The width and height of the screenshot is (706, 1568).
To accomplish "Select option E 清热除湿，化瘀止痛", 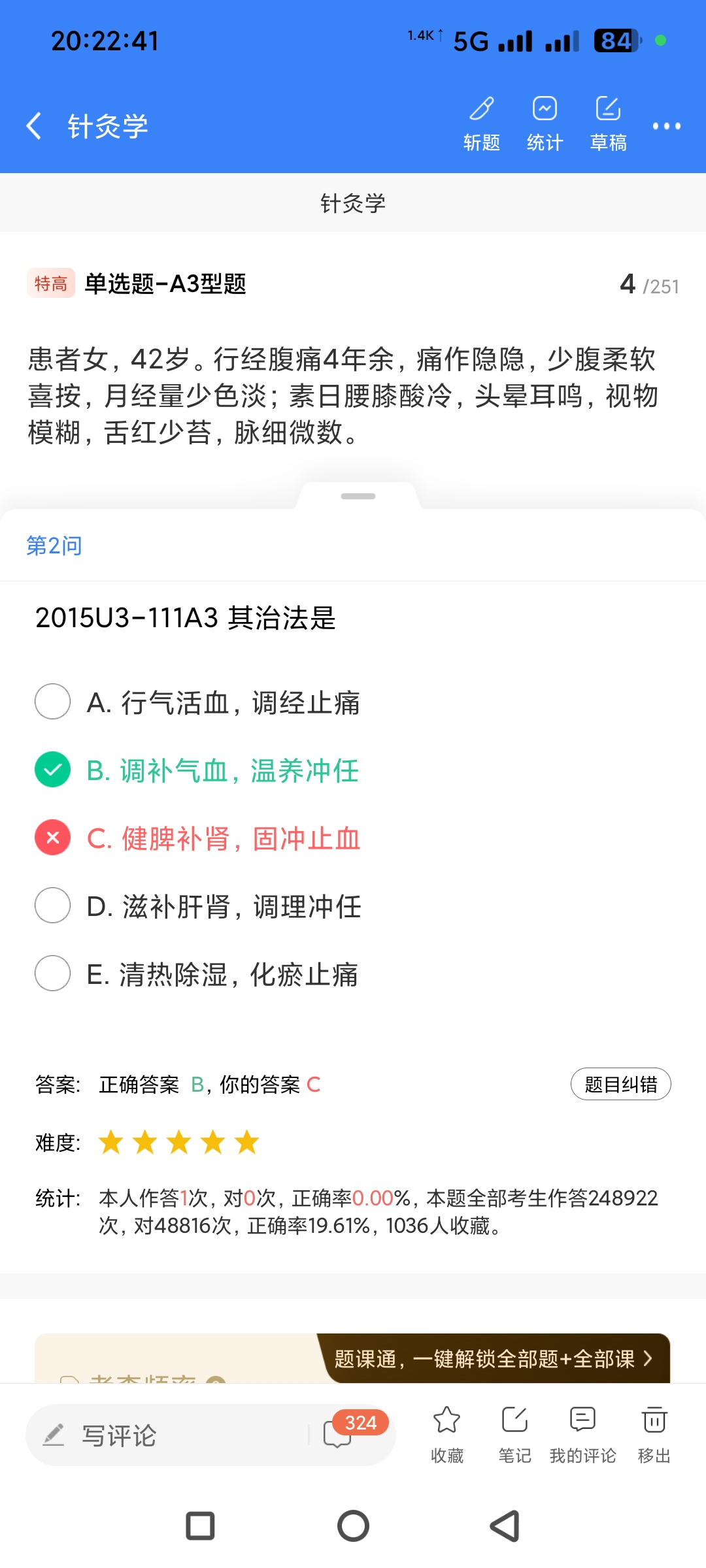I will (x=53, y=973).
